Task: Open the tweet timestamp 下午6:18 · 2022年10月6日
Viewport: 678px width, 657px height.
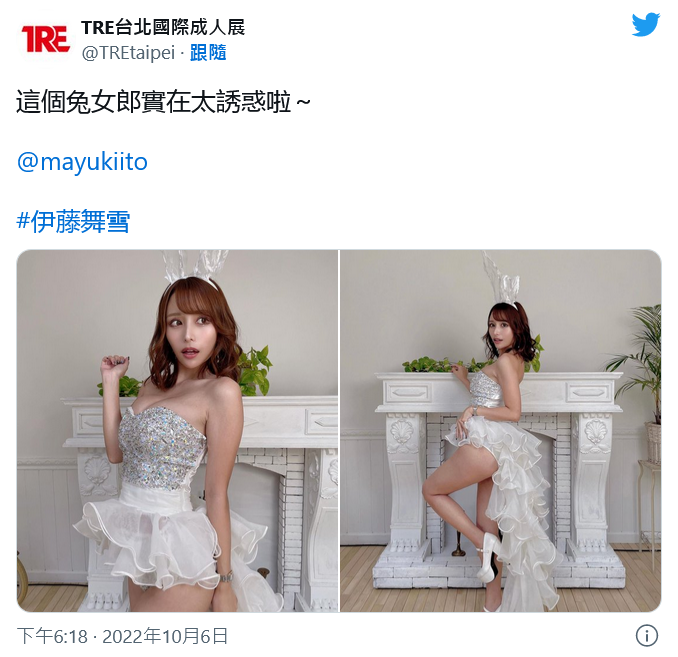Action: [x=123, y=635]
